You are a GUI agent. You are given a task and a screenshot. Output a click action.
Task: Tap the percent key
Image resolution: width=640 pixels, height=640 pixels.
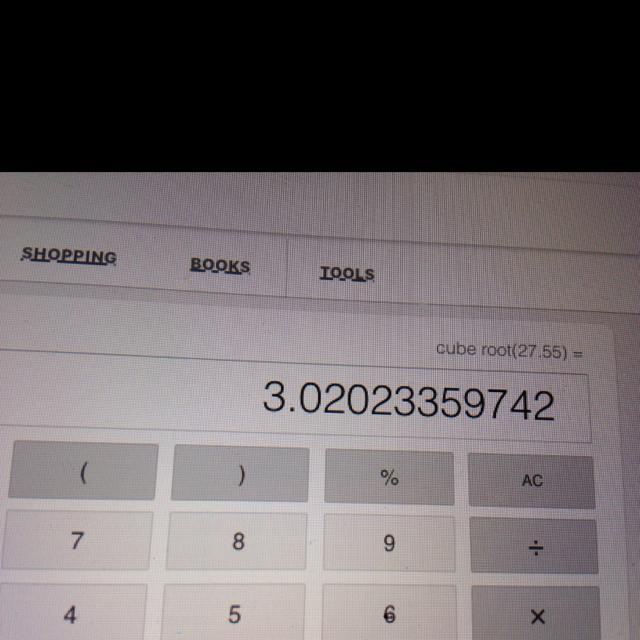tap(389, 477)
